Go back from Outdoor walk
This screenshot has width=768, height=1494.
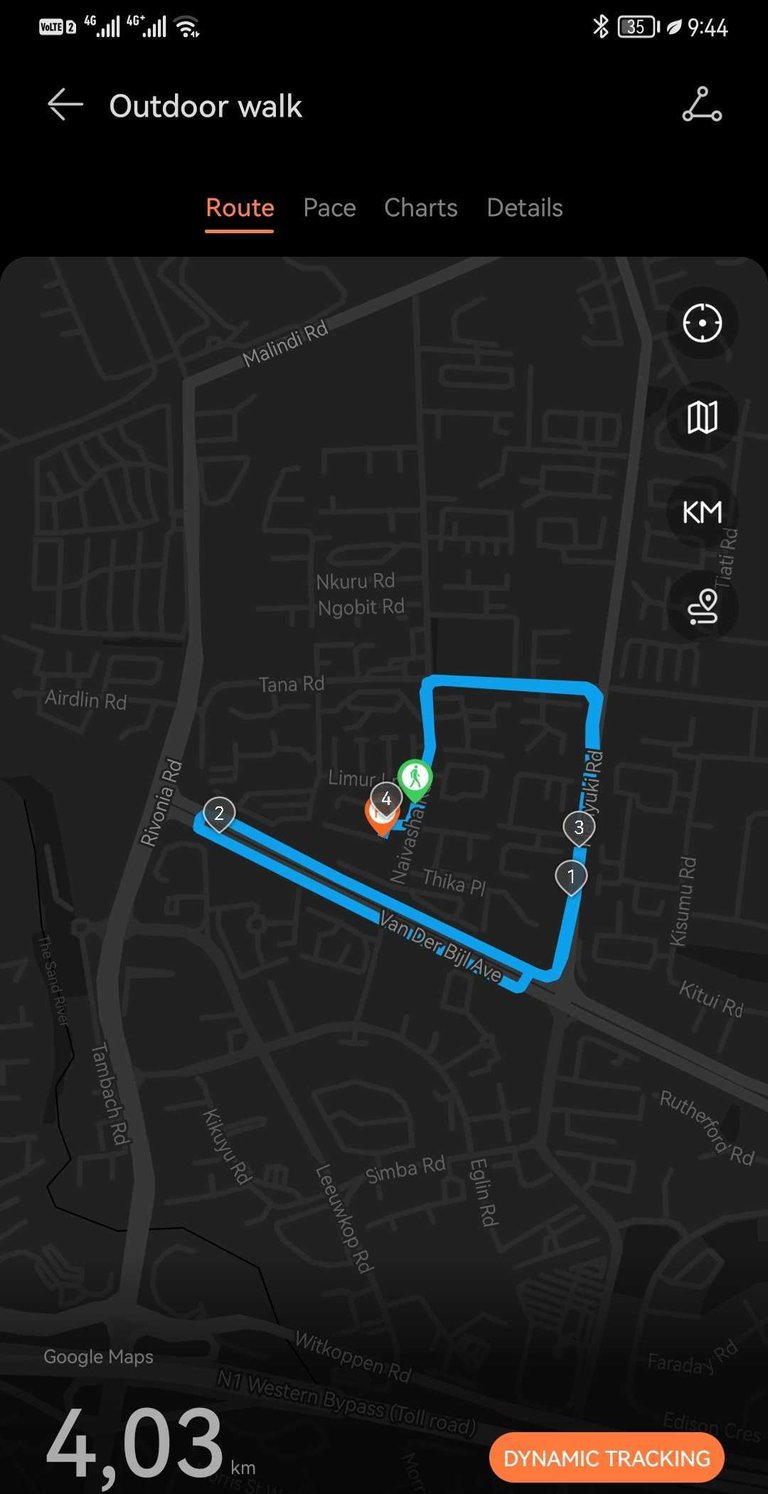point(65,106)
